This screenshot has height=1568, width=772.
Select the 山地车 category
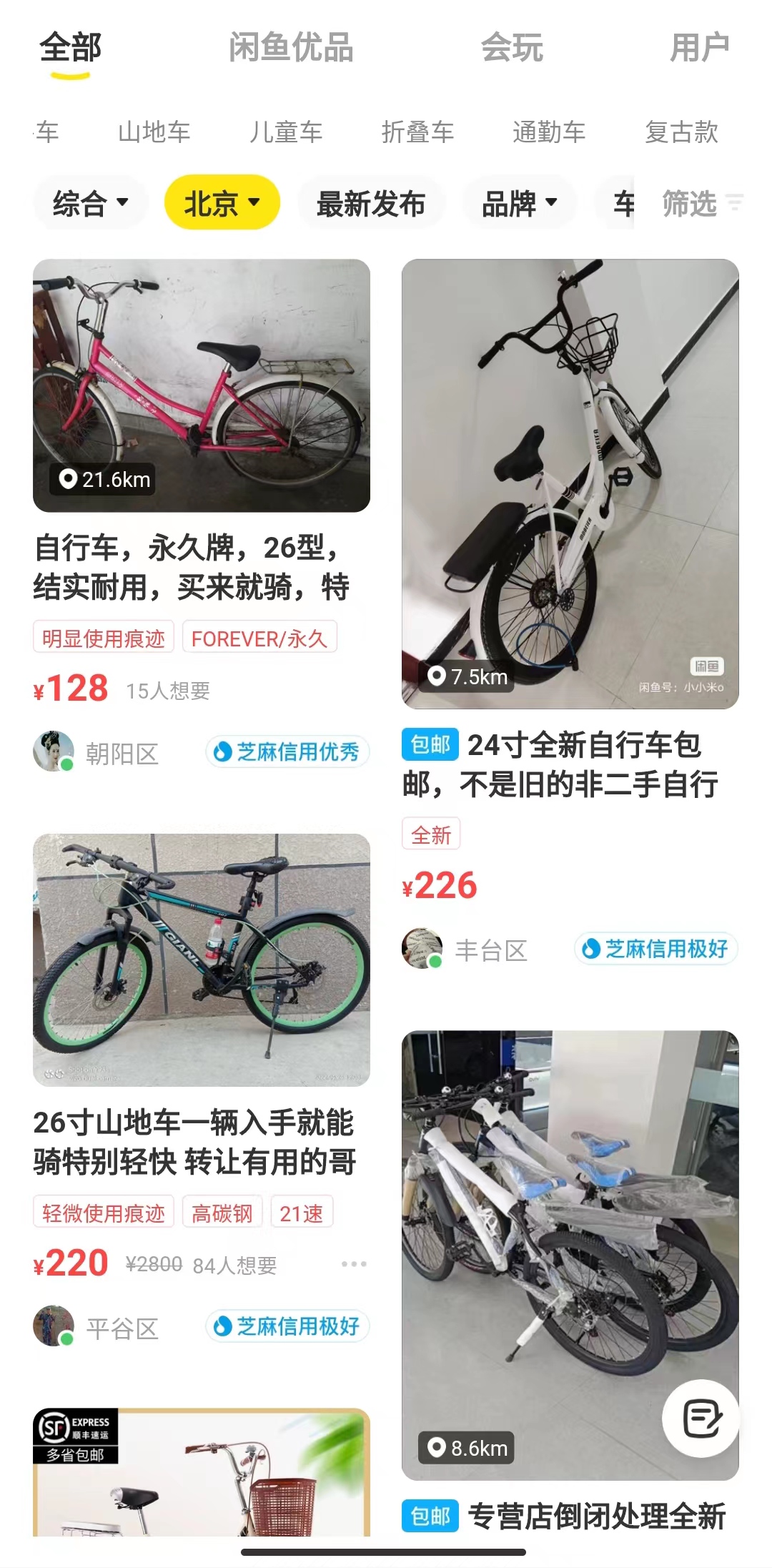point(154,132)
